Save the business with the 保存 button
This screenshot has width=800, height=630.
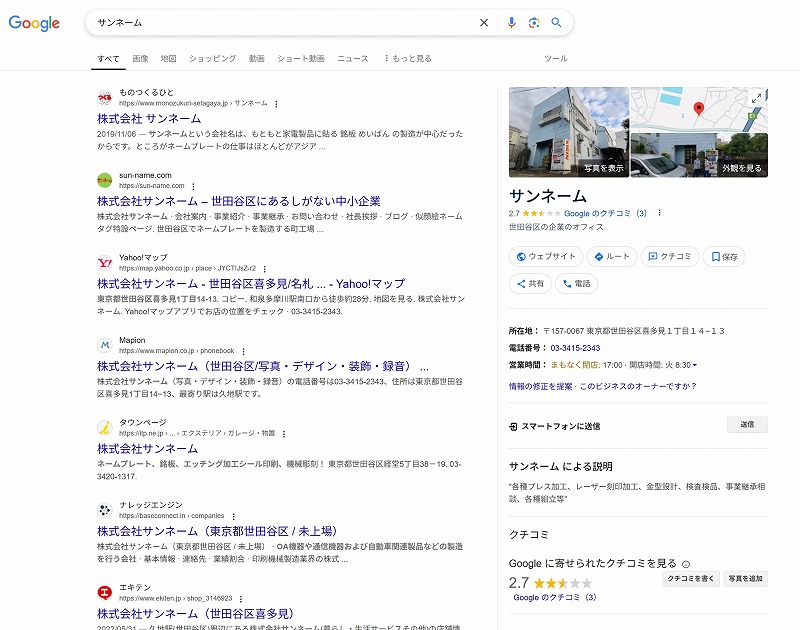(724, 257)
